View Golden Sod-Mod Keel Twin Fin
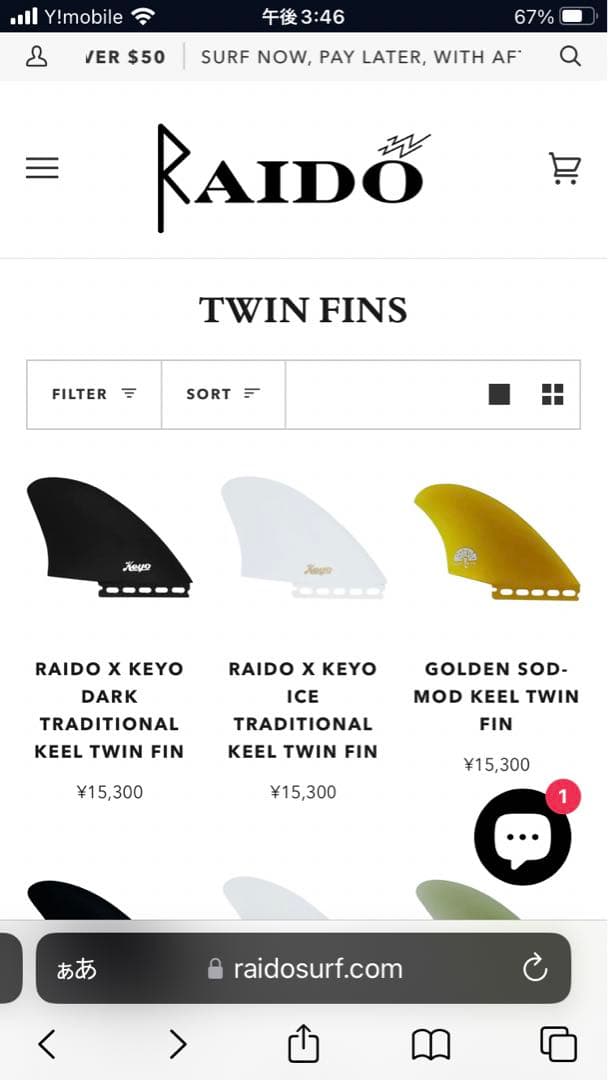The image size is (608, 1080). (496, 696)
